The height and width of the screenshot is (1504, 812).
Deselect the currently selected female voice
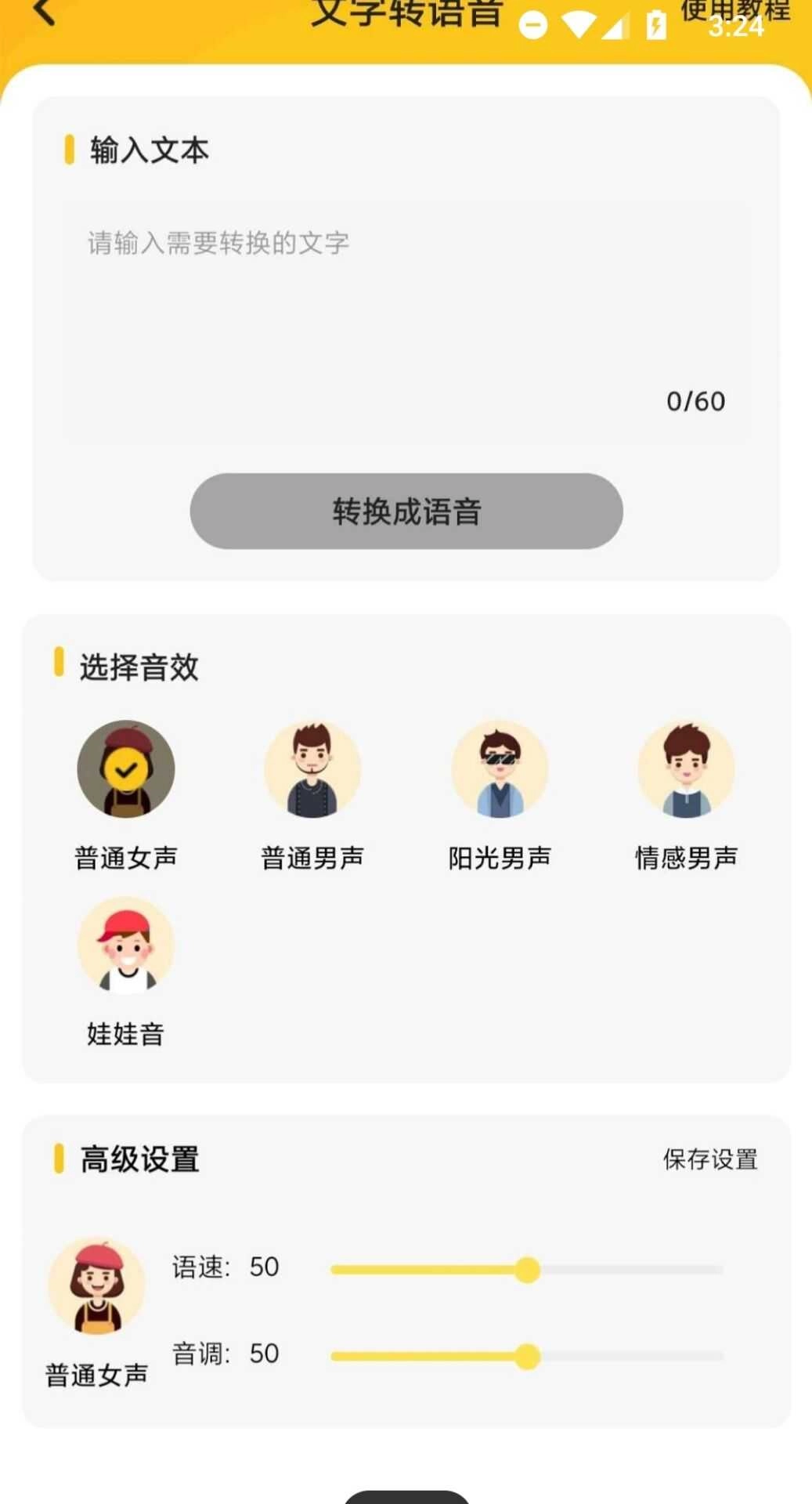(x=126, y=770)
